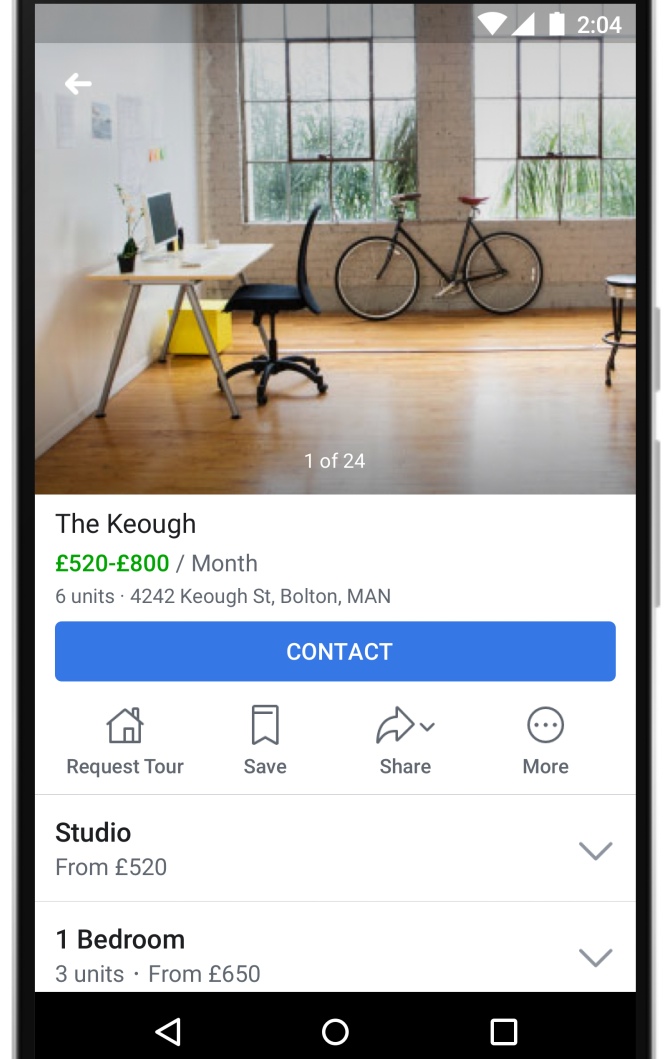Share this listing
The height and width of the screenshot is (1059, 666).
coord(404,740)
